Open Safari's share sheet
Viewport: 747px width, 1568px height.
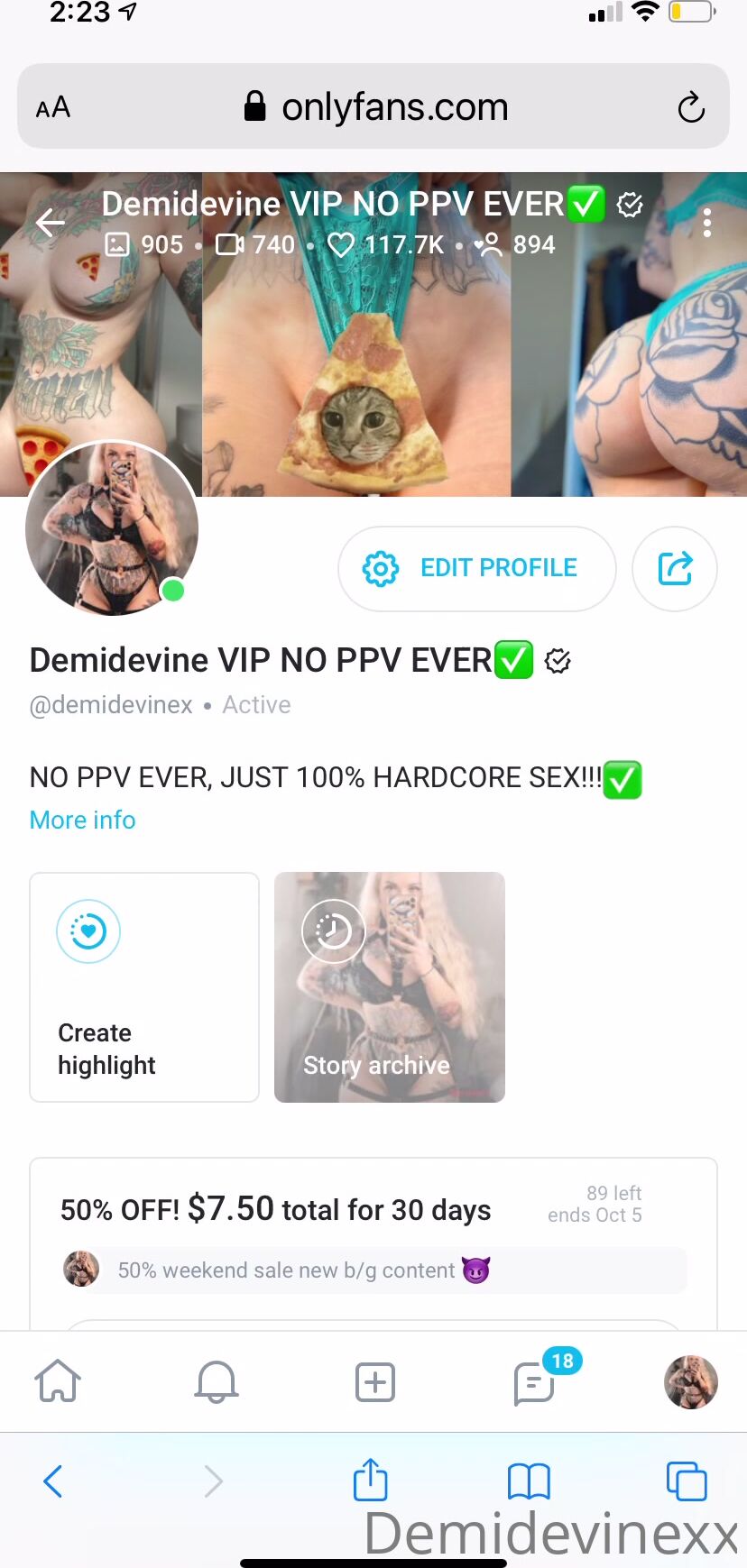[370, 1480]
